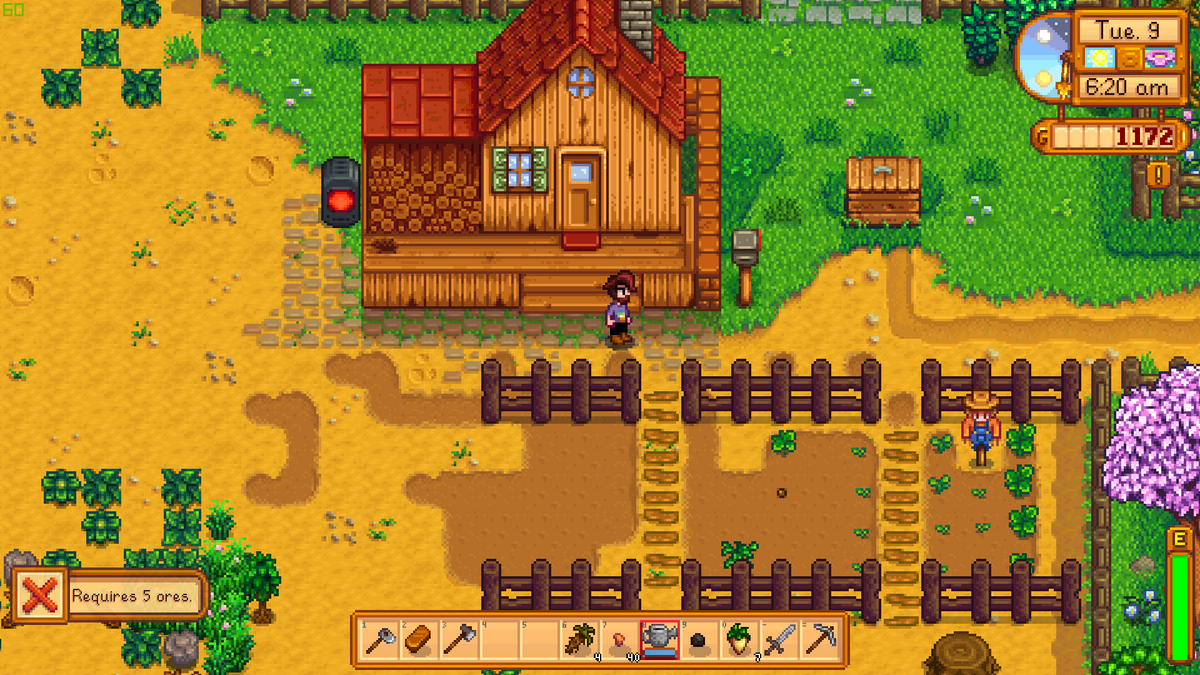
Task: Equip the sword from the toolbar
Action: pos(780,640)
